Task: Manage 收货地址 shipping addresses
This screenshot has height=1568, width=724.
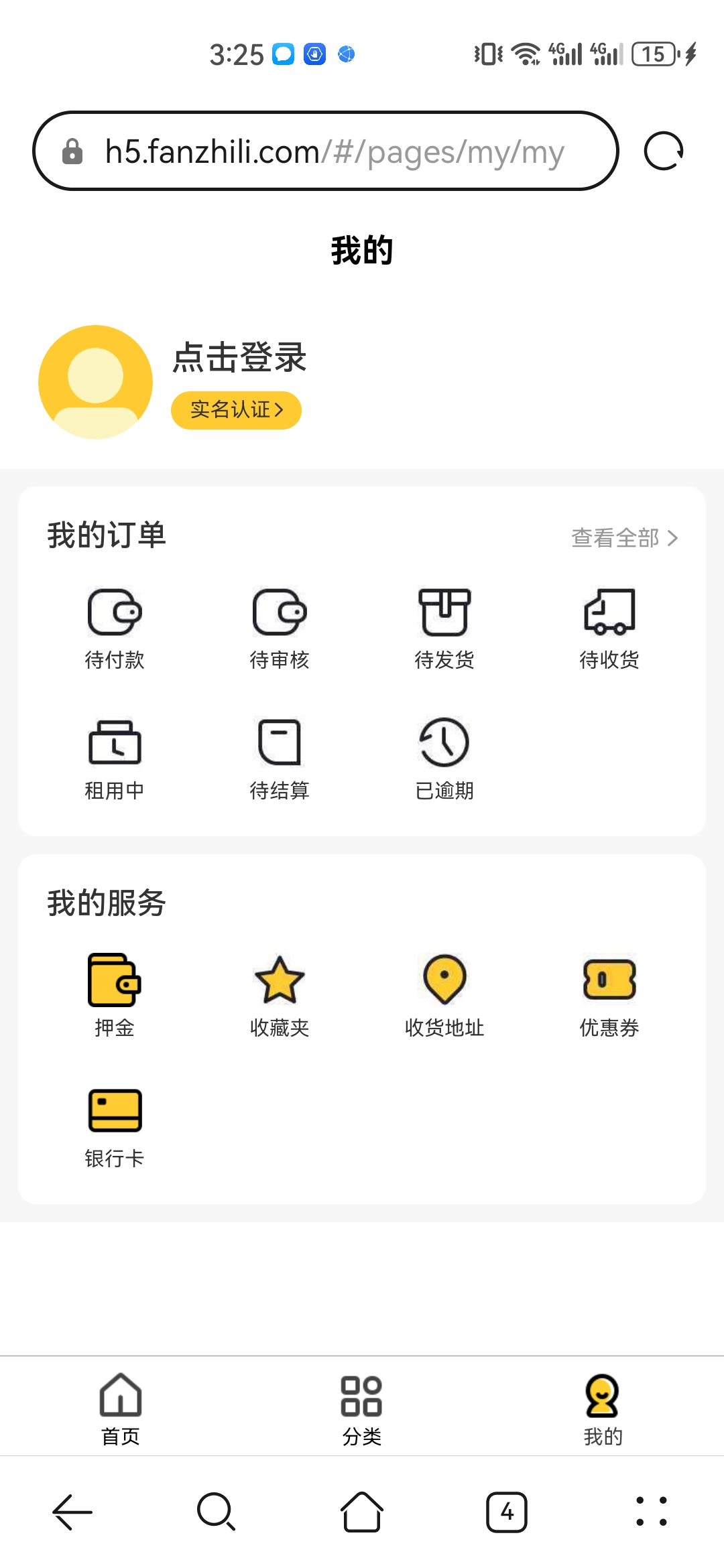Action: pyautogui.click(x=444, y=996)
